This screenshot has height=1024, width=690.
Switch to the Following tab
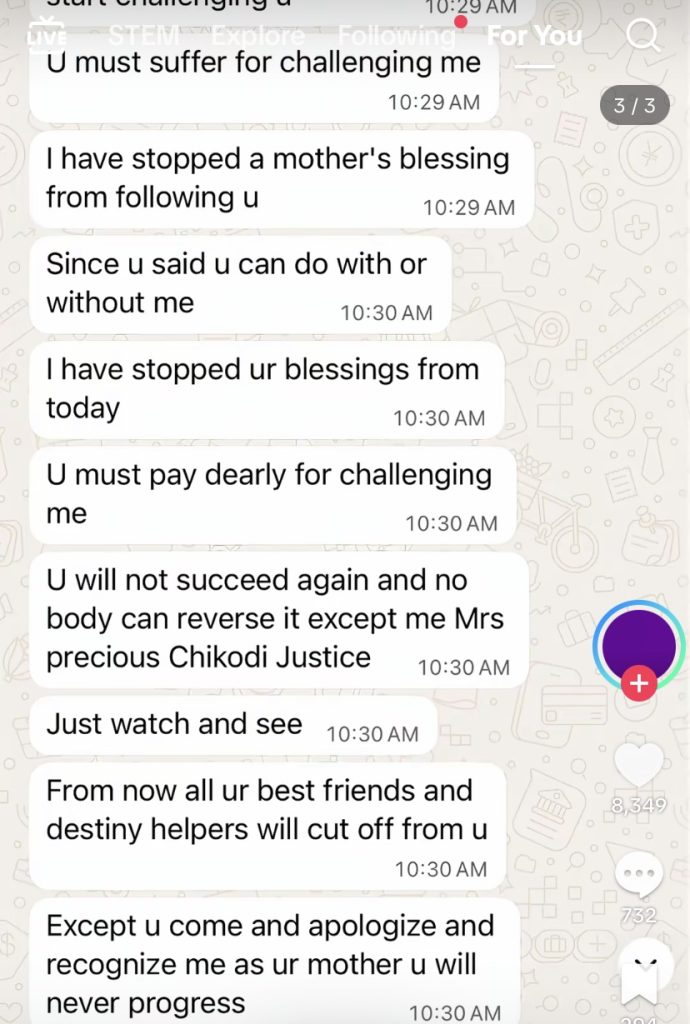pos(396,36)
